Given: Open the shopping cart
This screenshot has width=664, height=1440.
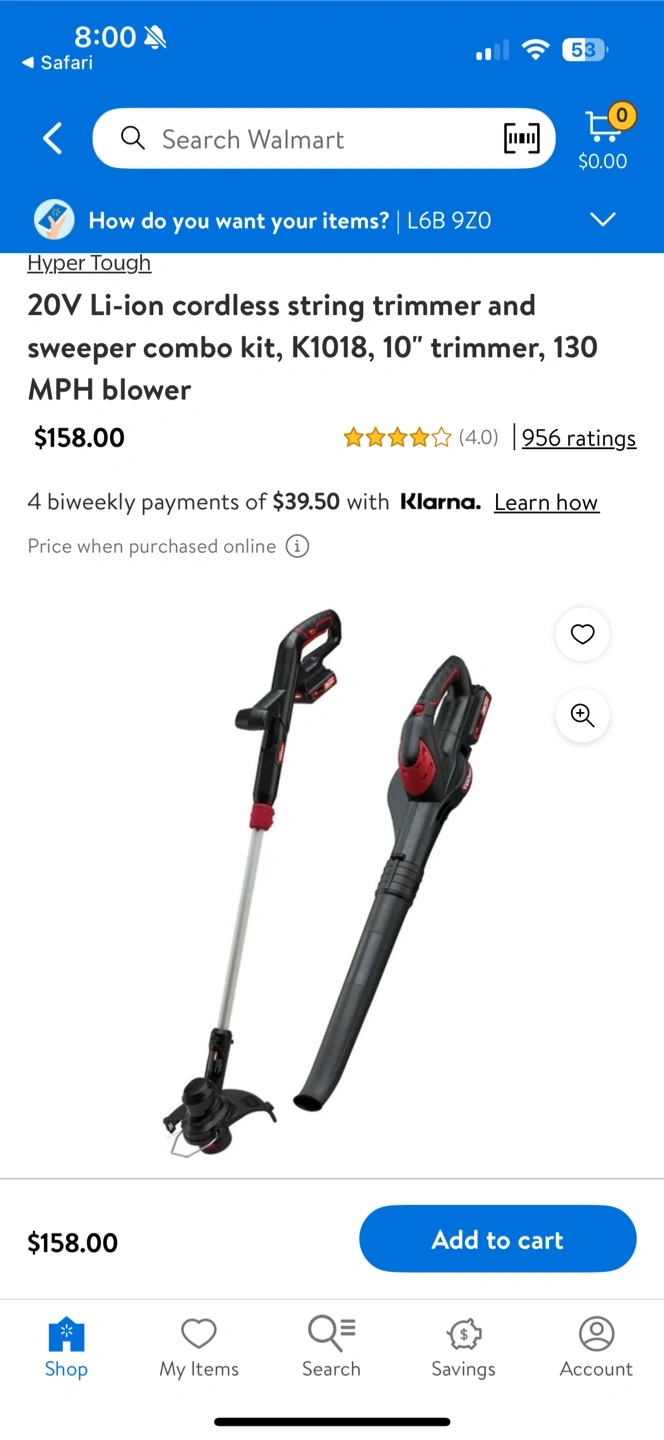Looking at the screenshot, I should tap(603, 139).
